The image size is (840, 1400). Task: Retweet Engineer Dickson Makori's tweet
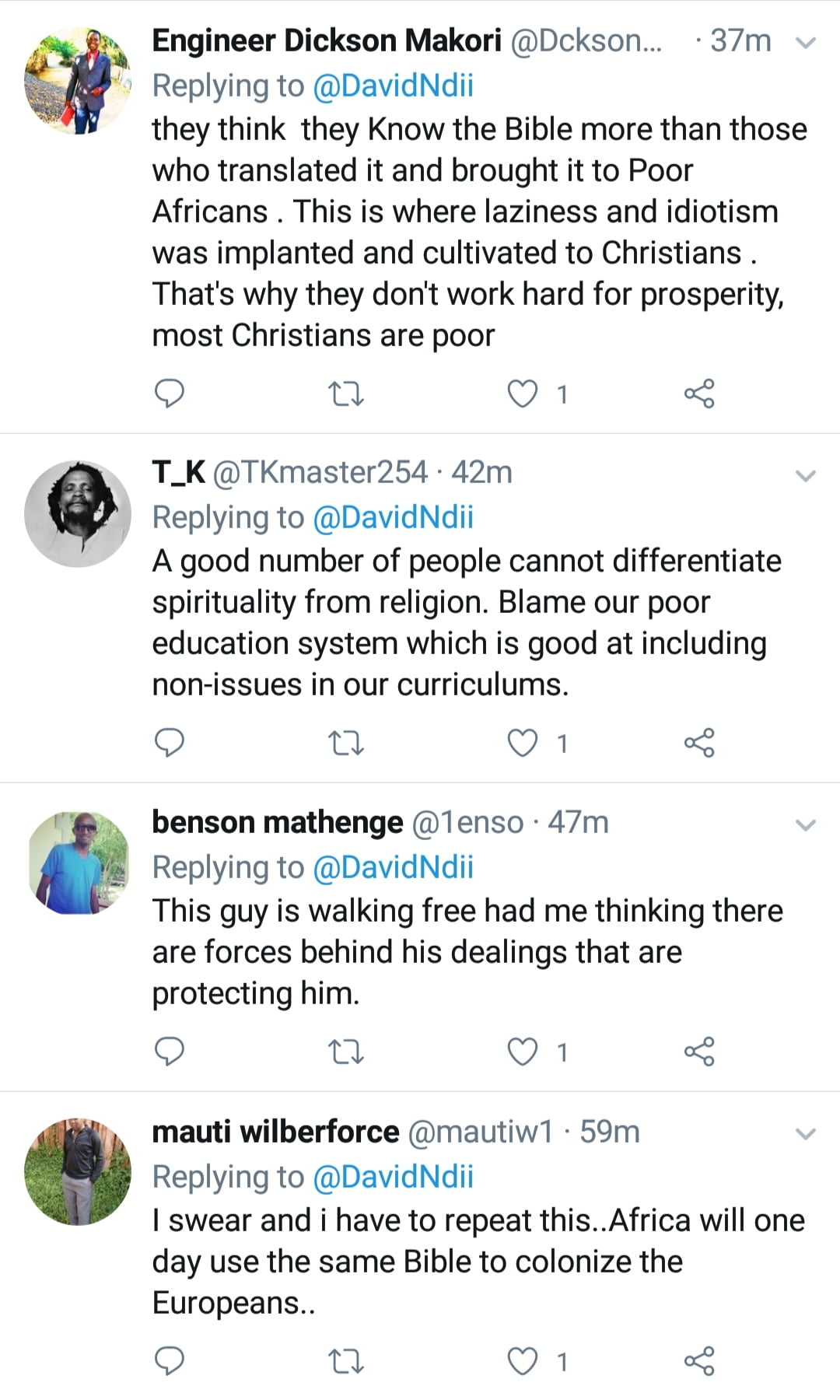point(346,395)
